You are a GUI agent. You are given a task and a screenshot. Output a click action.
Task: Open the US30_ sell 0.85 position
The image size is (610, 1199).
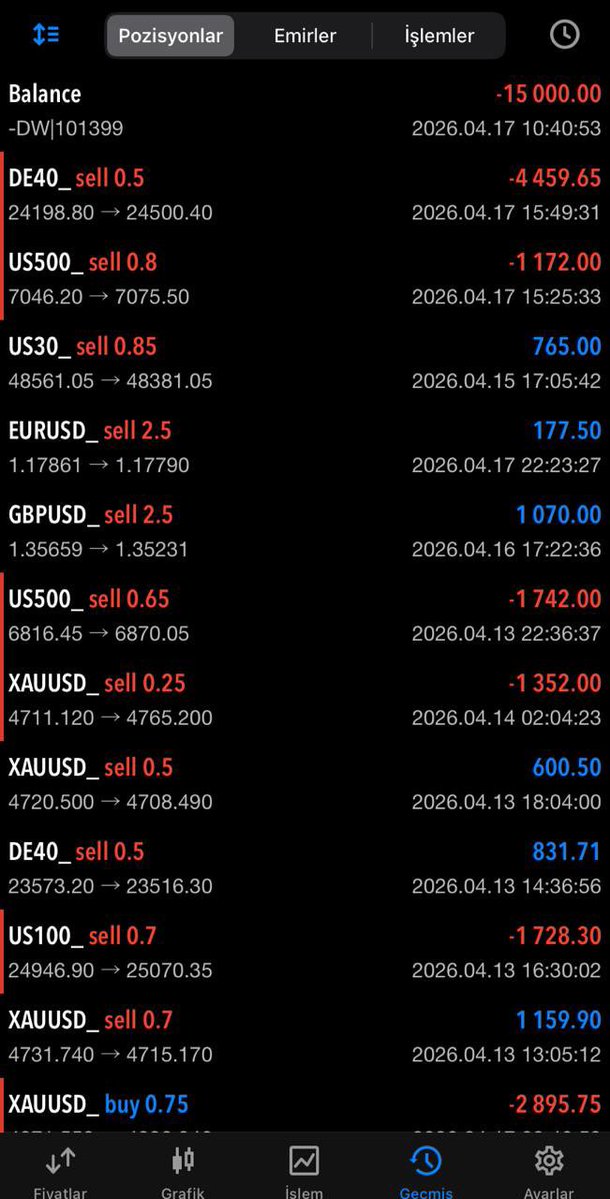[x=305, y=362]
